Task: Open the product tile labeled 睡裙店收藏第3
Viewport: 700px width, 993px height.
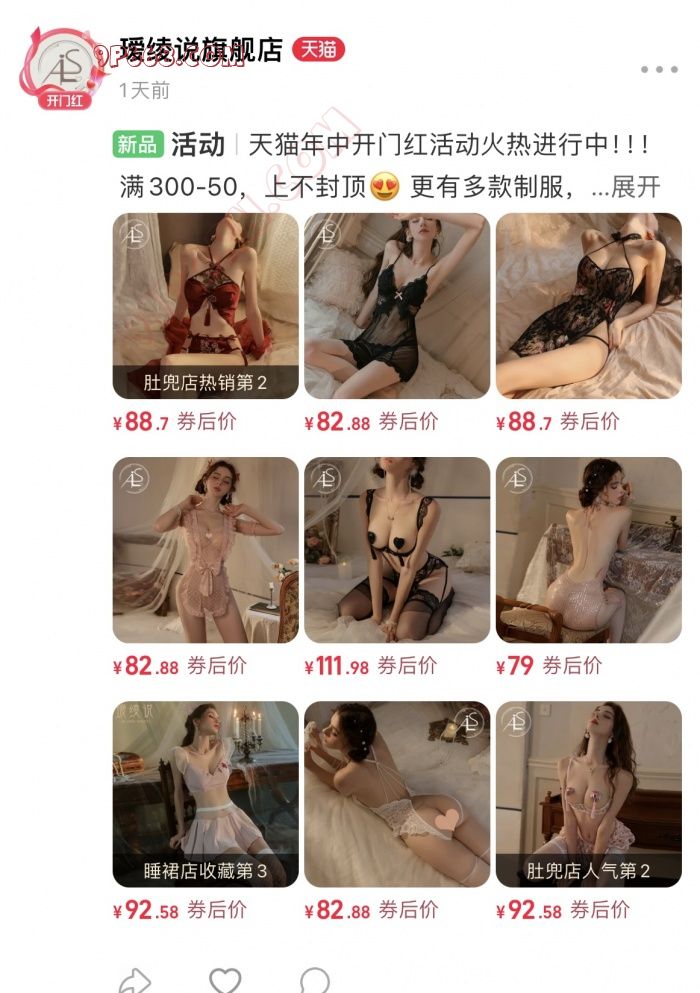Action: tap(205, 794)
